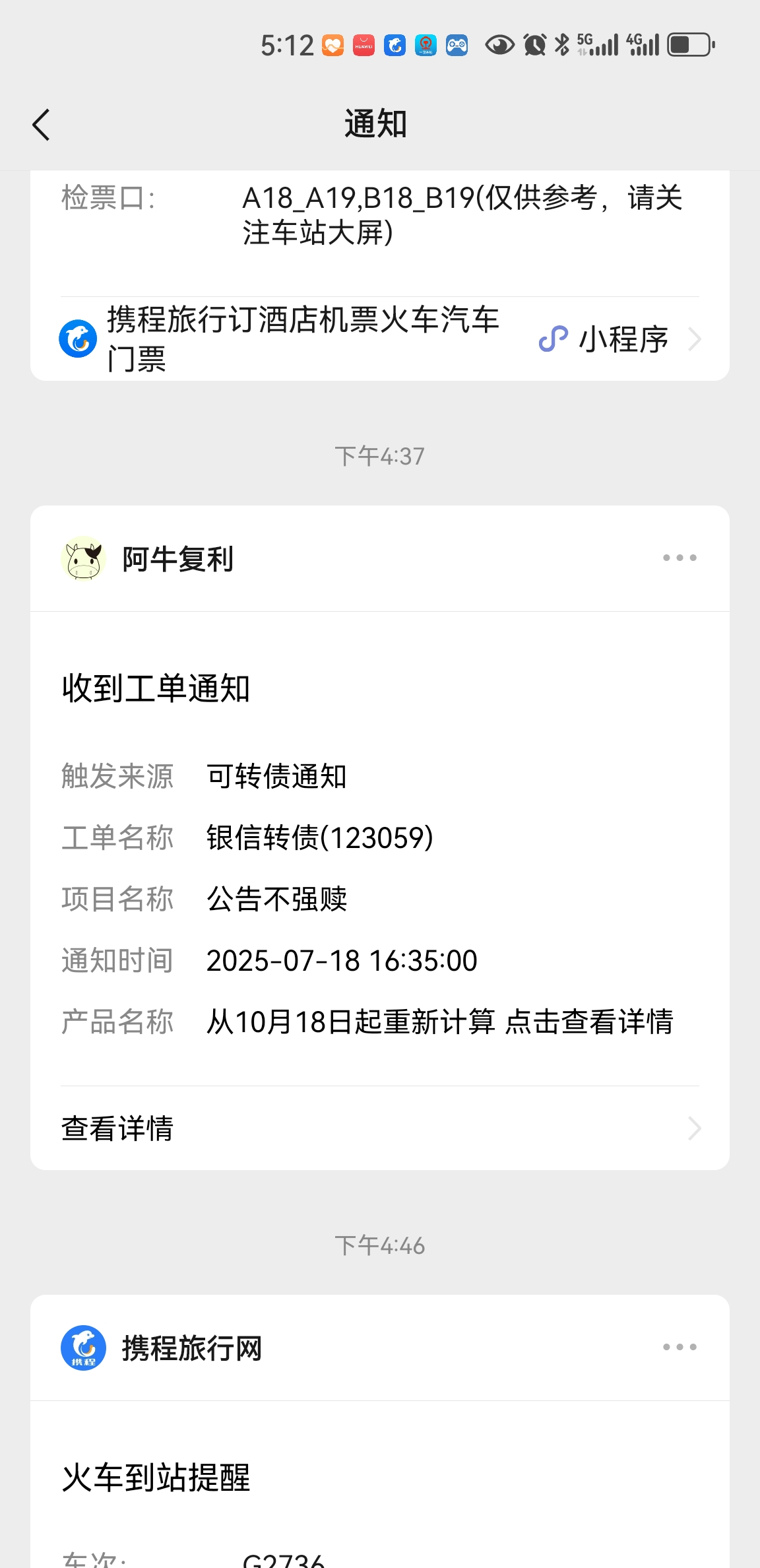Open the 阿牛复利 account profile
Image resolution: width=760 pixels, height=1568 pixels.
pos(146,559)
